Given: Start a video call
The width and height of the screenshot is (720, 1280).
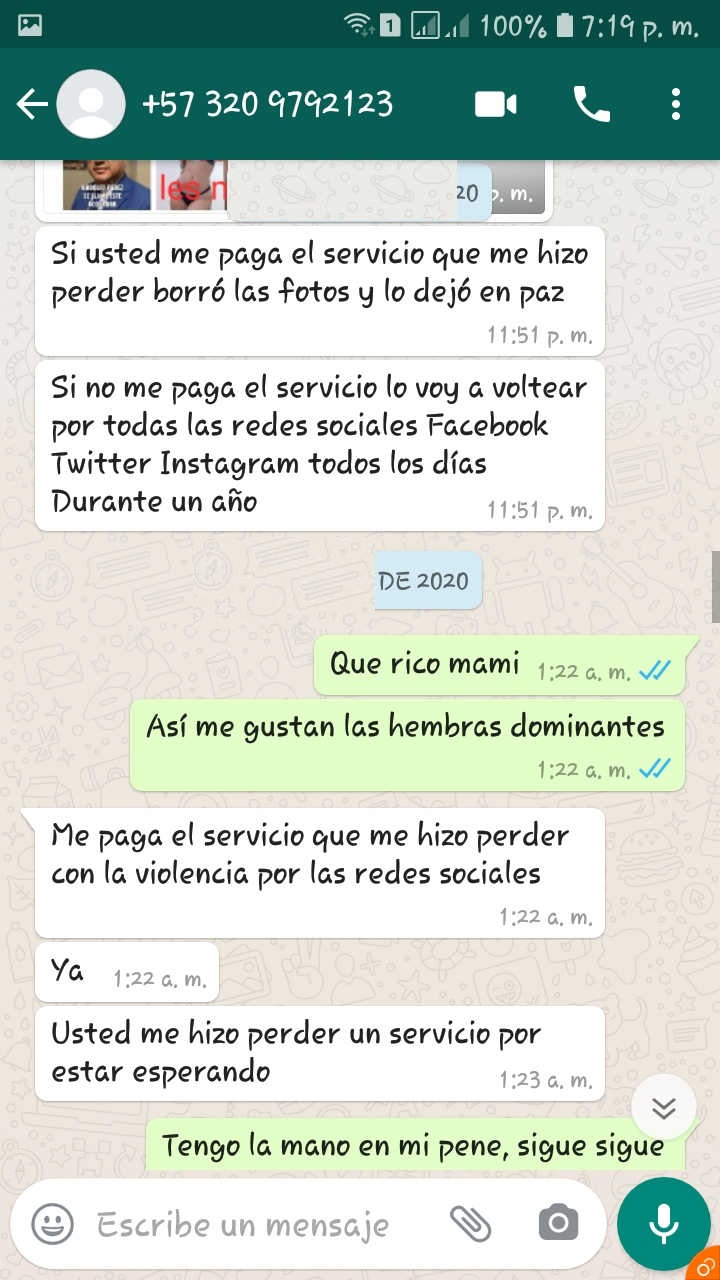Looking at the screenshot, I should pos(495,104).
